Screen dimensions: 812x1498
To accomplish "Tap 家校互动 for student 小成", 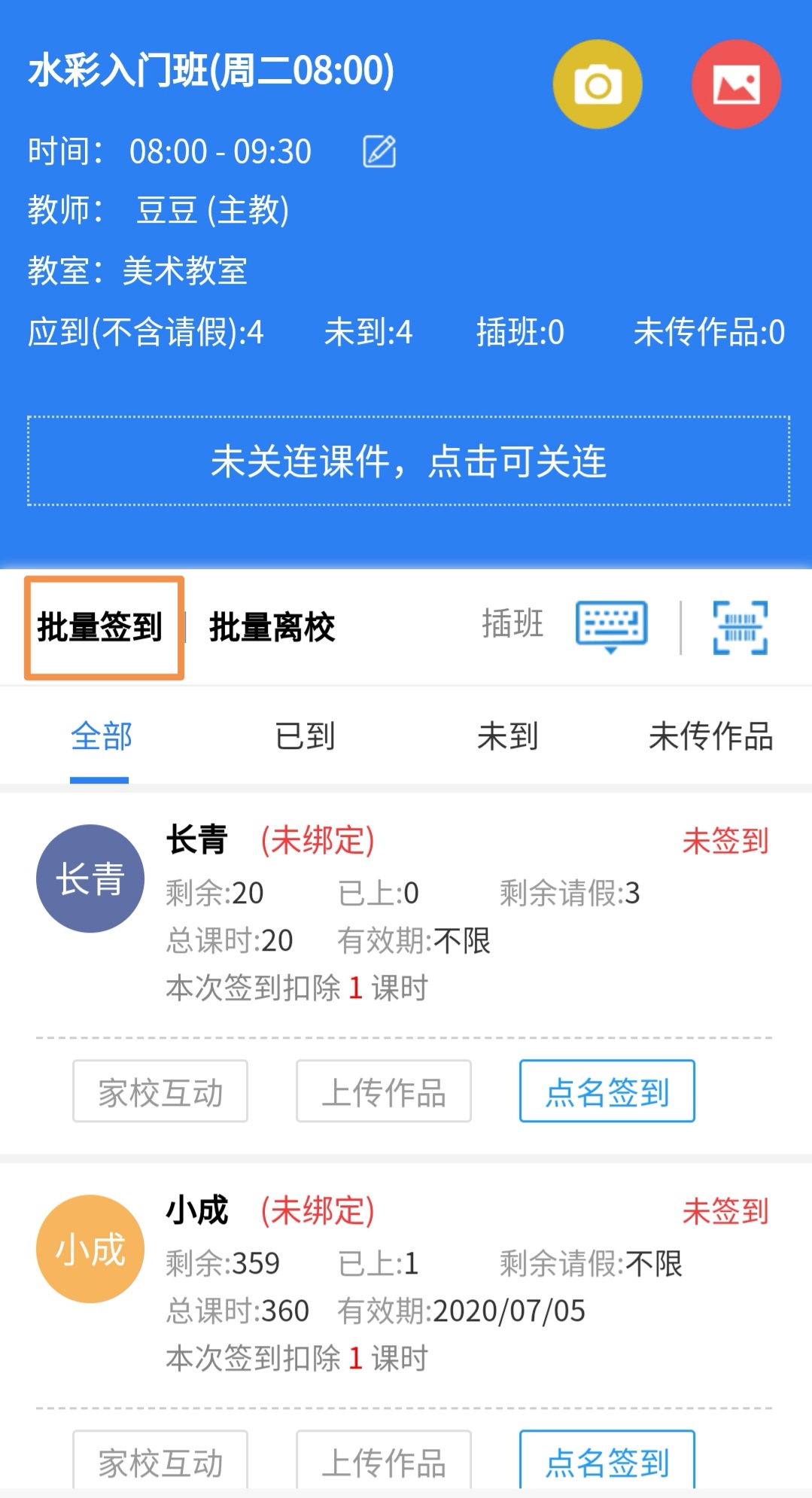I will coord(160,1460).
